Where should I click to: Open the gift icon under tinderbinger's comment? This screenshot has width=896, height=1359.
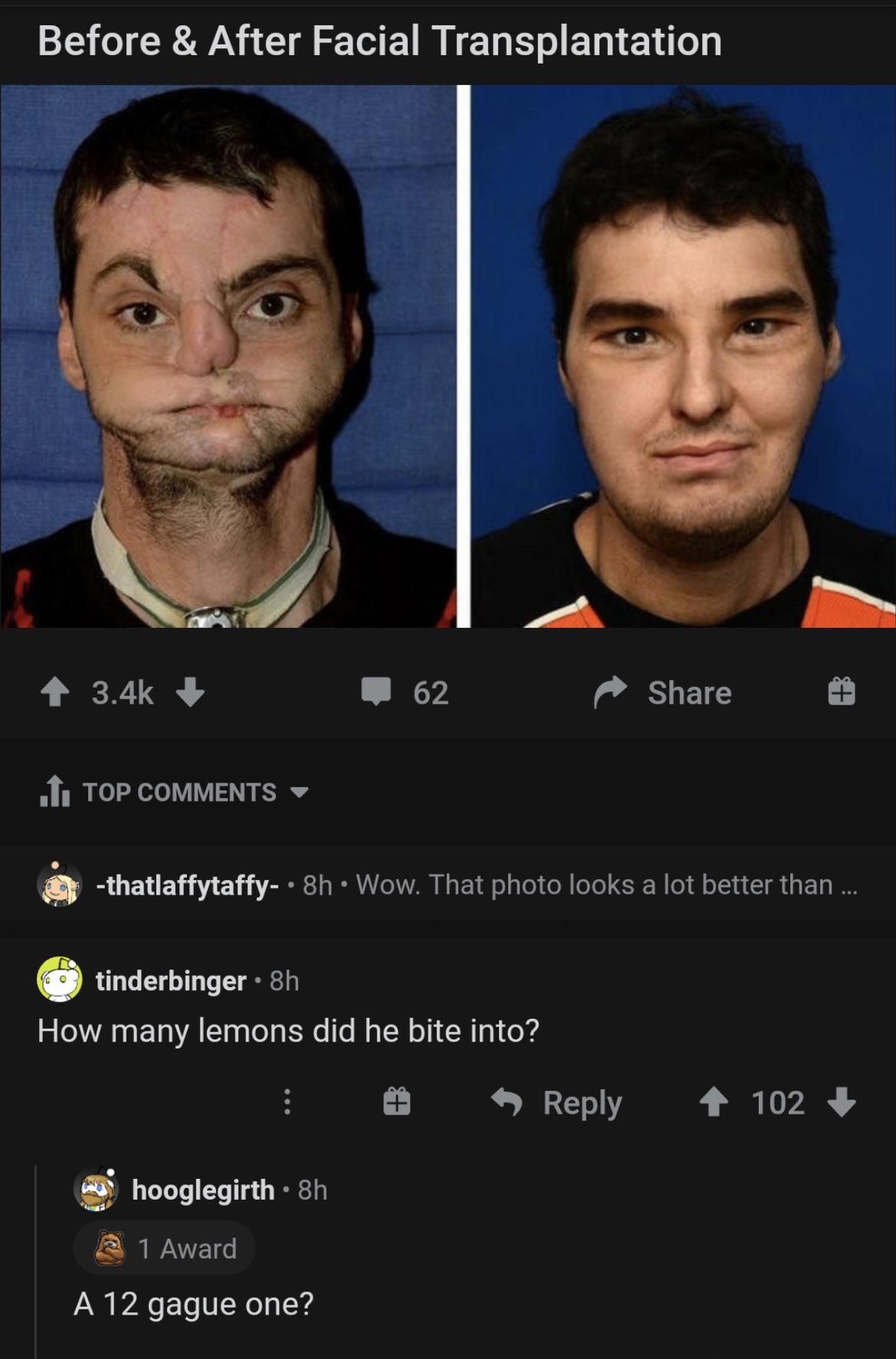pyautogui.click(x=398, y=1102)
